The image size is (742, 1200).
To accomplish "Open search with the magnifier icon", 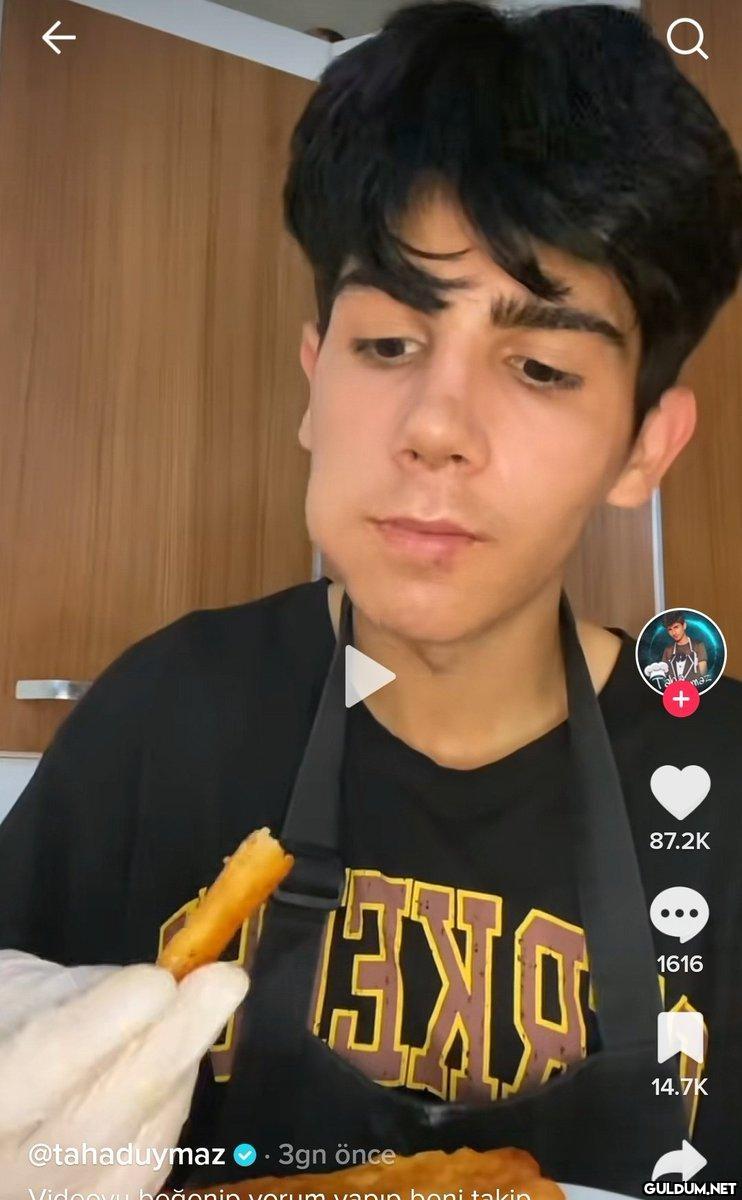I will pyautogui.click(x=687, y=39).
